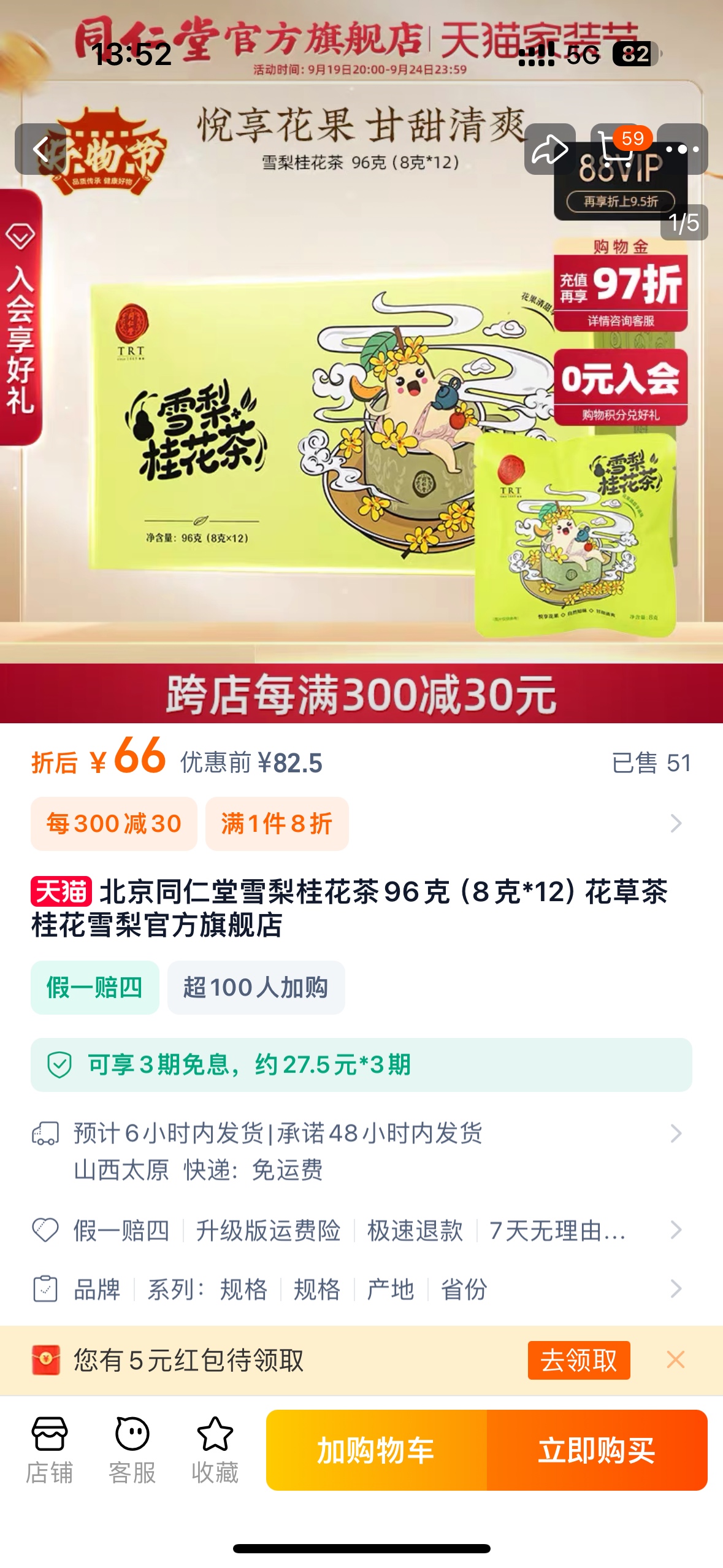723x1568 pixels.
Task: View the 3期免息 installment details
Action: click(361, 1064)
